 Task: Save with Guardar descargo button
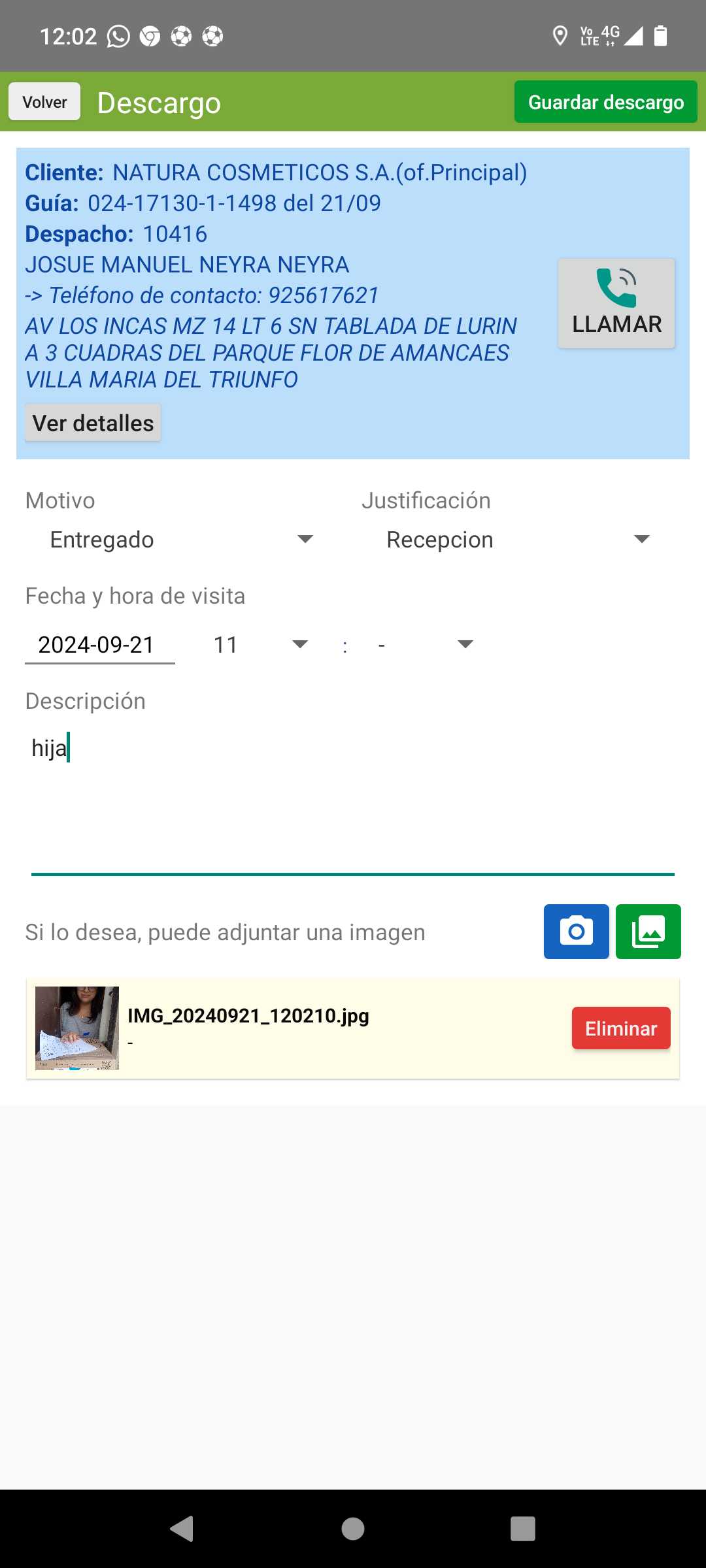605,102
